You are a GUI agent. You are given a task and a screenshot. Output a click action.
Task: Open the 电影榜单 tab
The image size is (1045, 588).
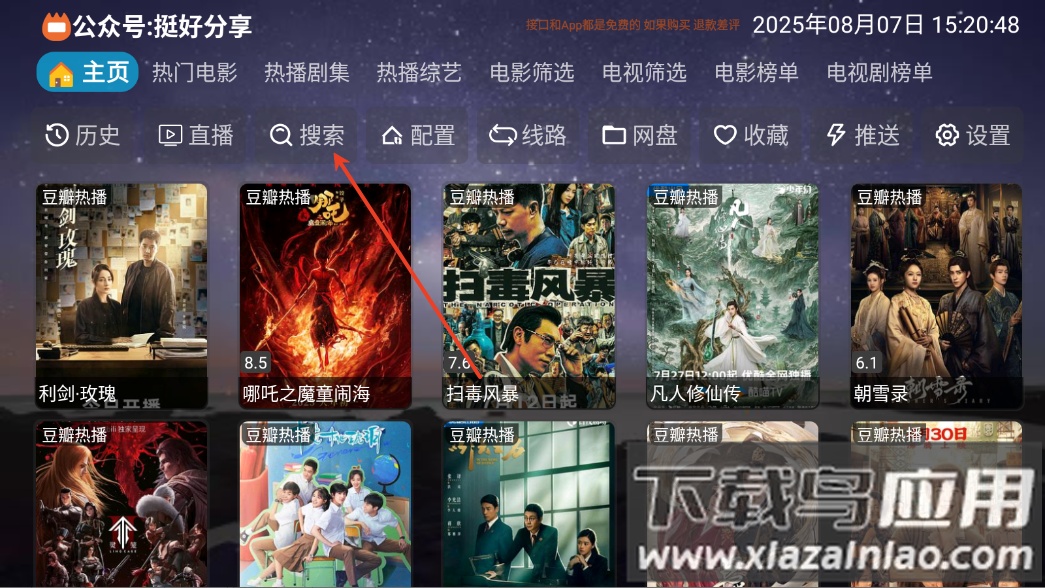point(757,73)
